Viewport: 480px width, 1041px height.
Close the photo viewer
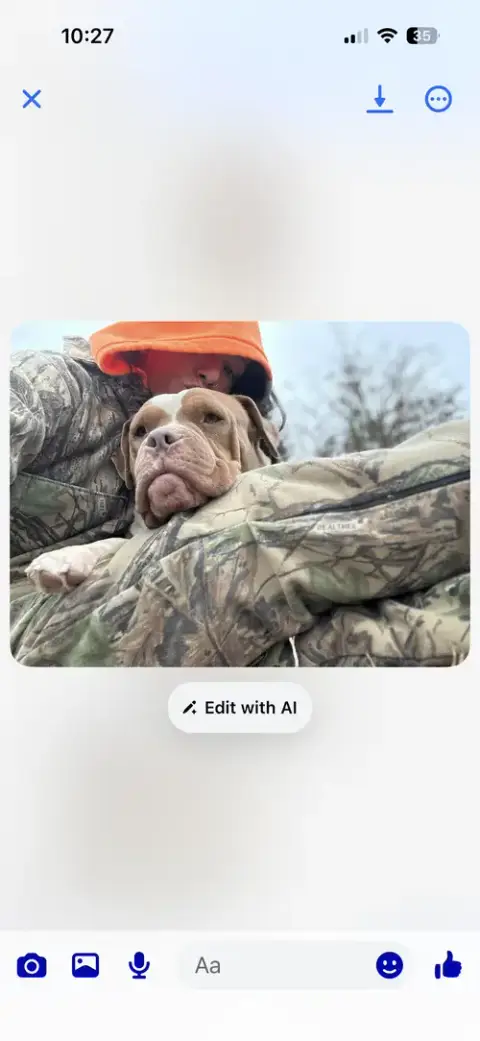[x=31, y=100]
